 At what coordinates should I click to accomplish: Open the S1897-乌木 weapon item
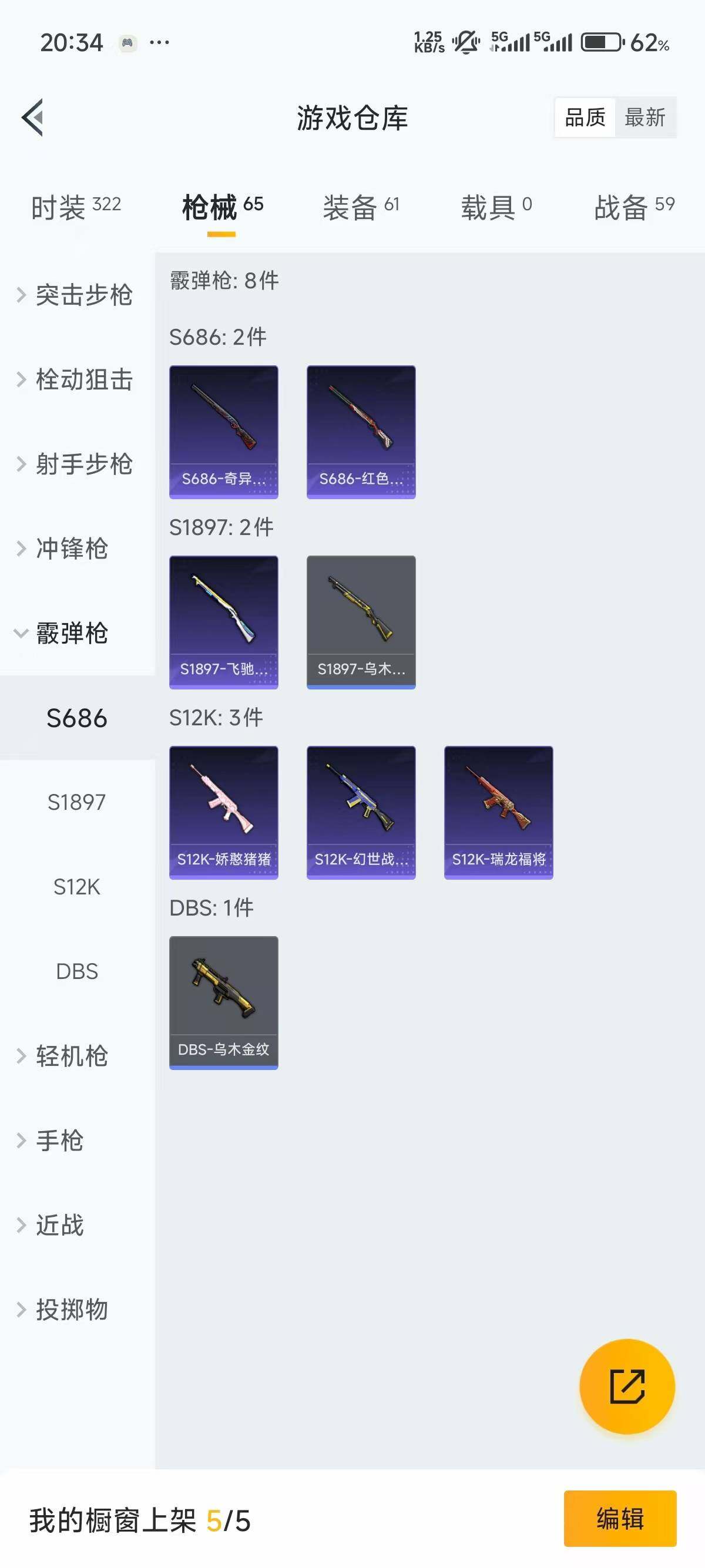pos(361,621)
